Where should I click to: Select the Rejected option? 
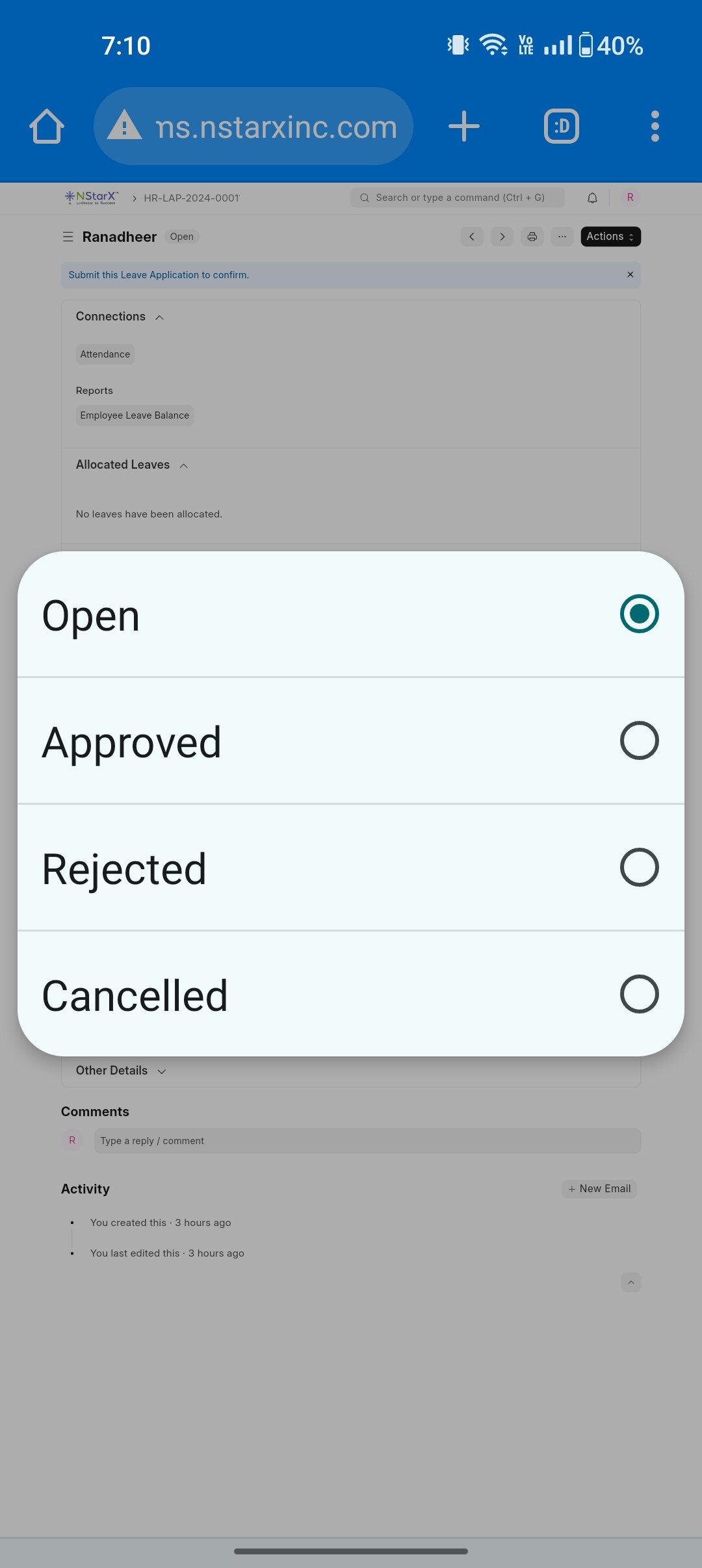point(351,868)
